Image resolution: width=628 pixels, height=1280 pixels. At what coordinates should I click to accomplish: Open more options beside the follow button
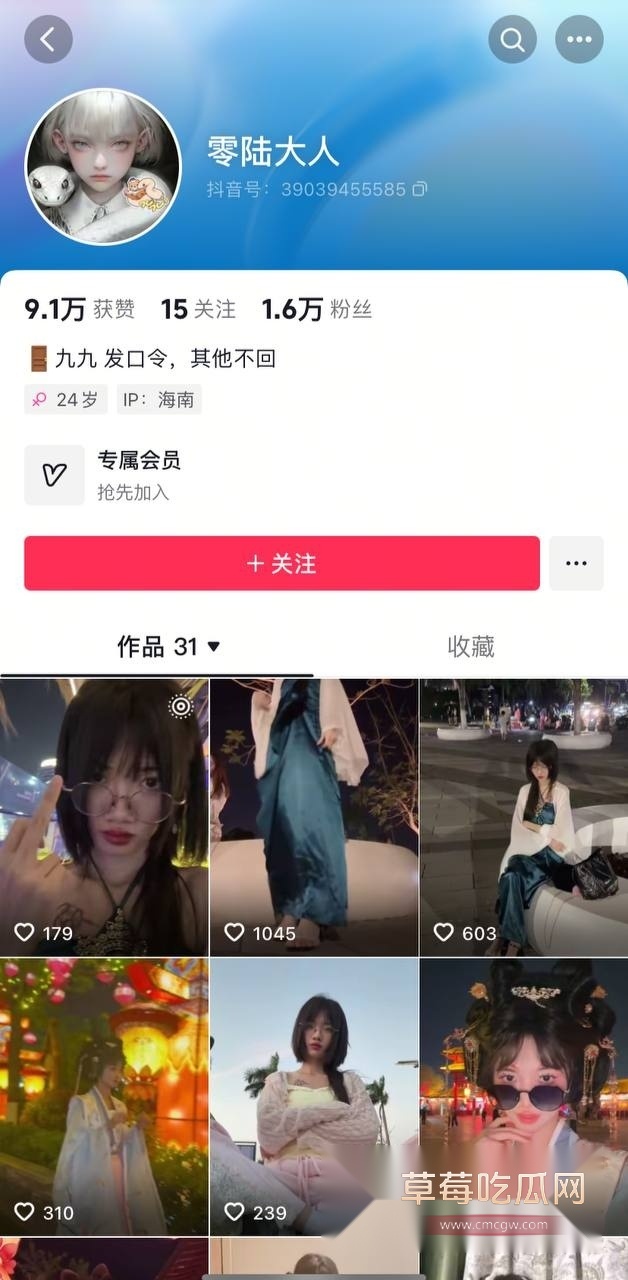pyautogui.click(x=576, y=563)
